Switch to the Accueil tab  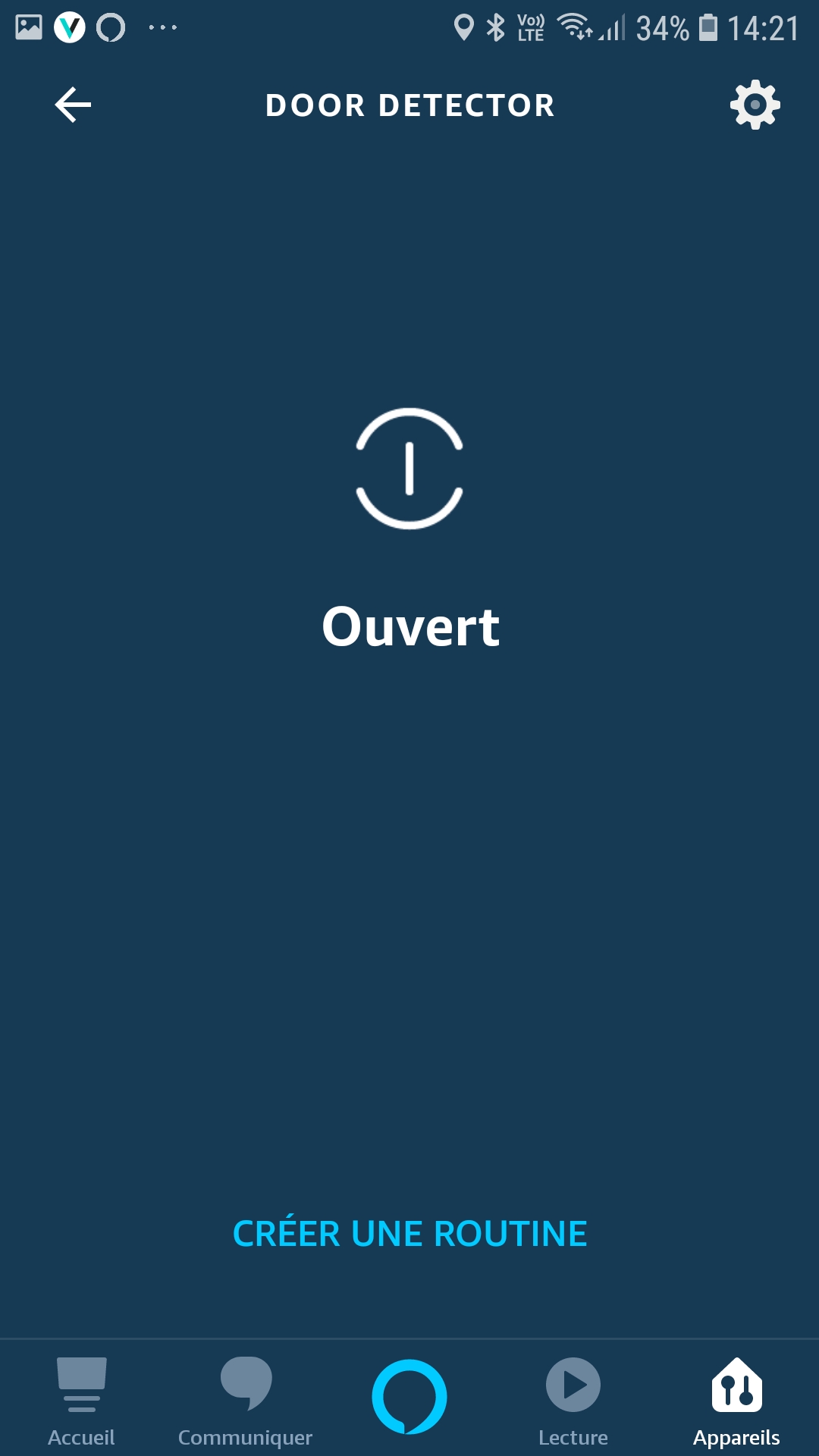pos(81,1401)
